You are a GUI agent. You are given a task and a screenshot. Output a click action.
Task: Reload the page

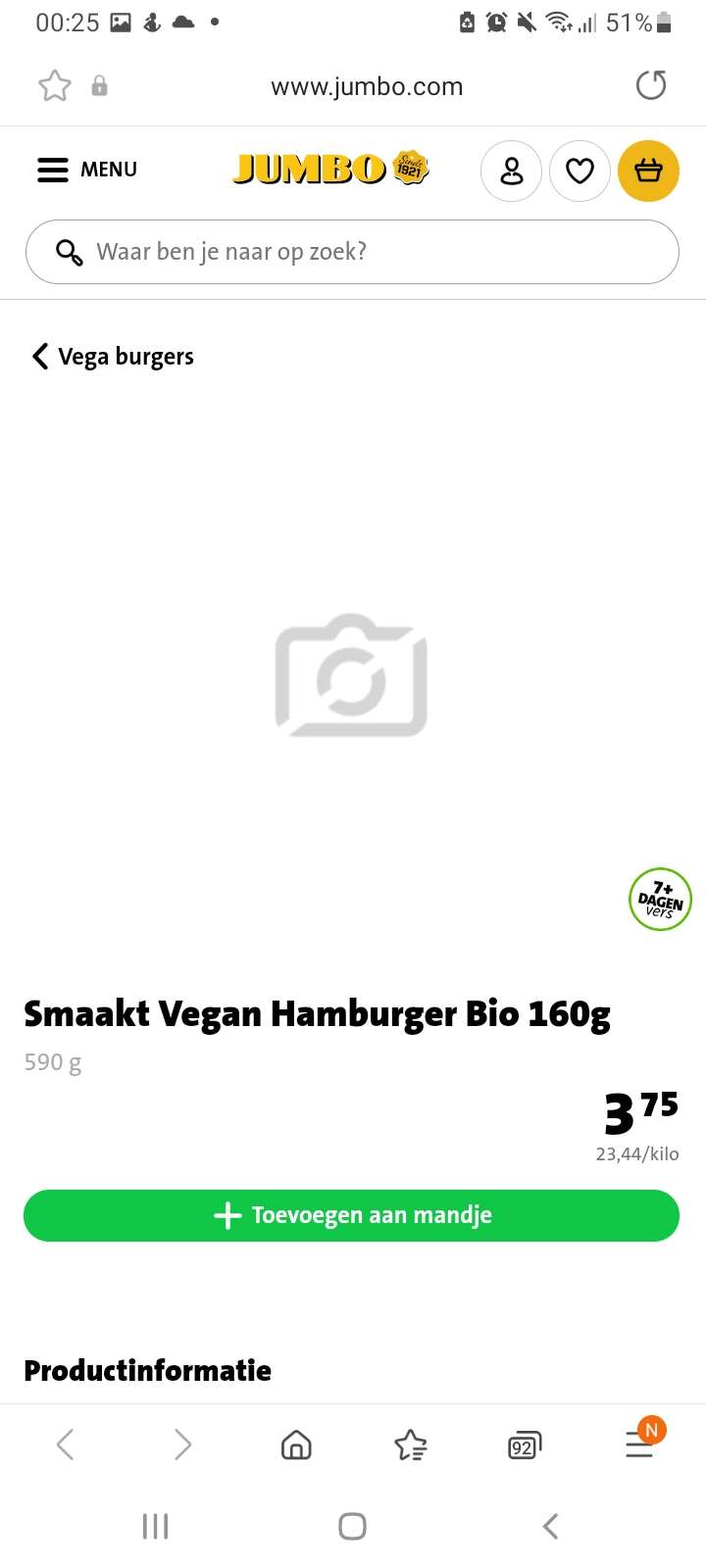tap(651, 85)
